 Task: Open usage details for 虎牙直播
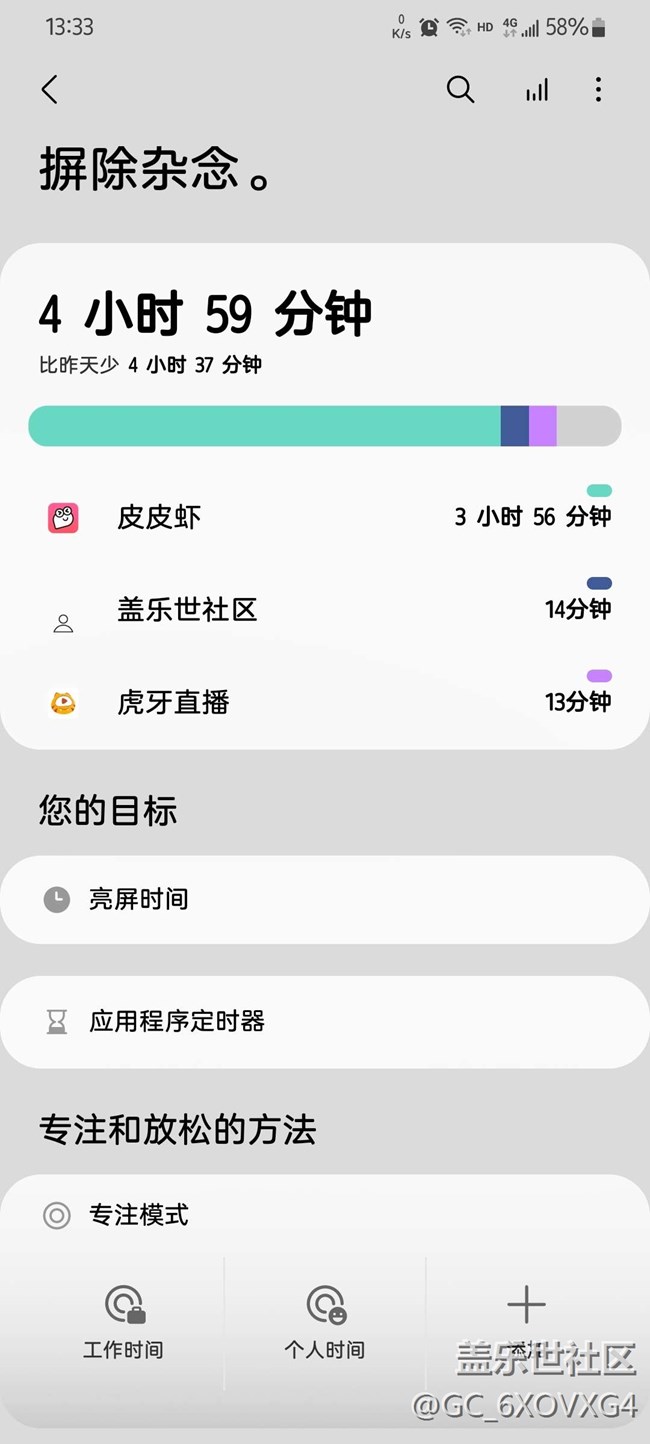point(325,702)
